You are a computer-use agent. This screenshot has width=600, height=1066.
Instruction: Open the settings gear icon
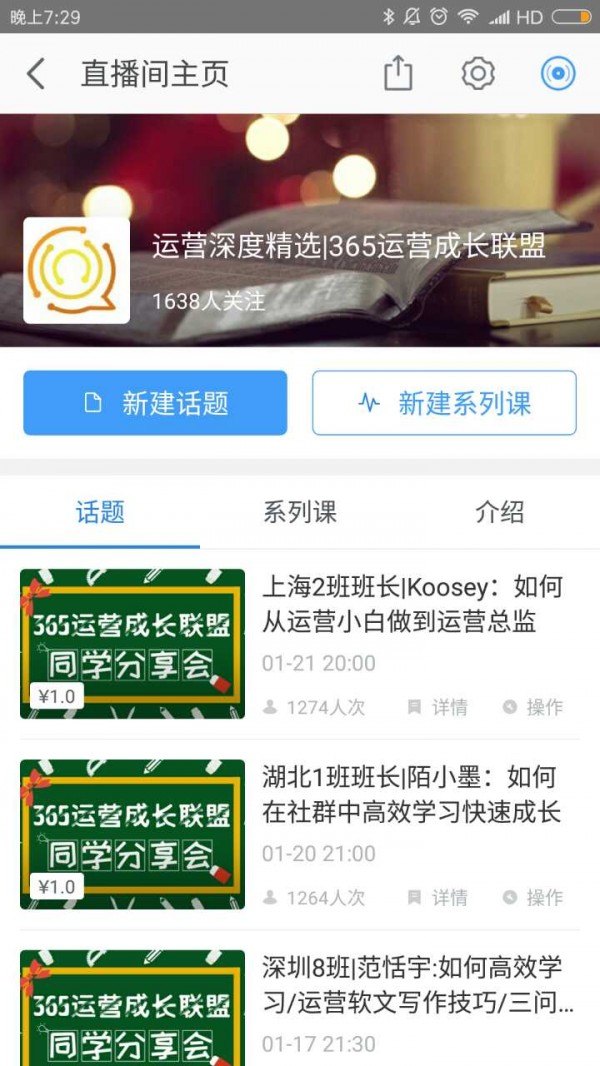point(478,74)
